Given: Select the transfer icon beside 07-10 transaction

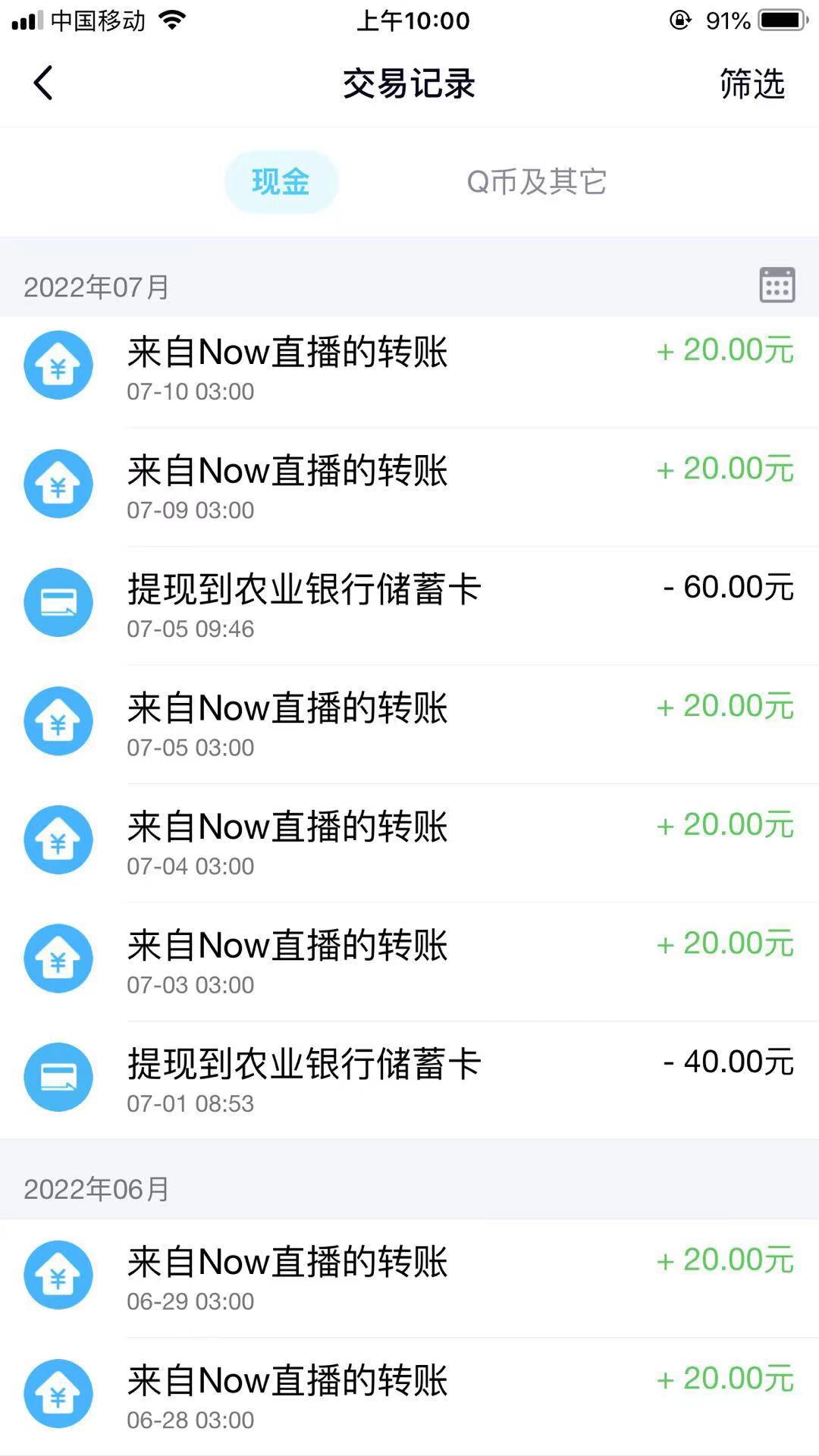Looking at the screenshot, I should click(58, 366).
